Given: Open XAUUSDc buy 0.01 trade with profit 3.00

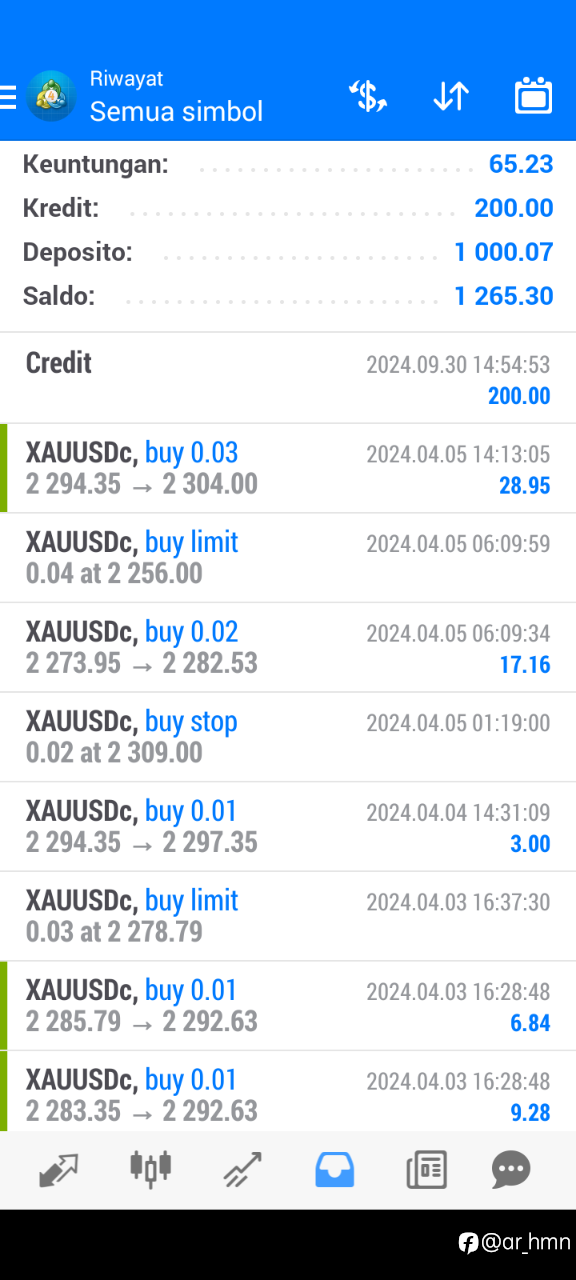Looking at the screenshot, I should point(288,827).
